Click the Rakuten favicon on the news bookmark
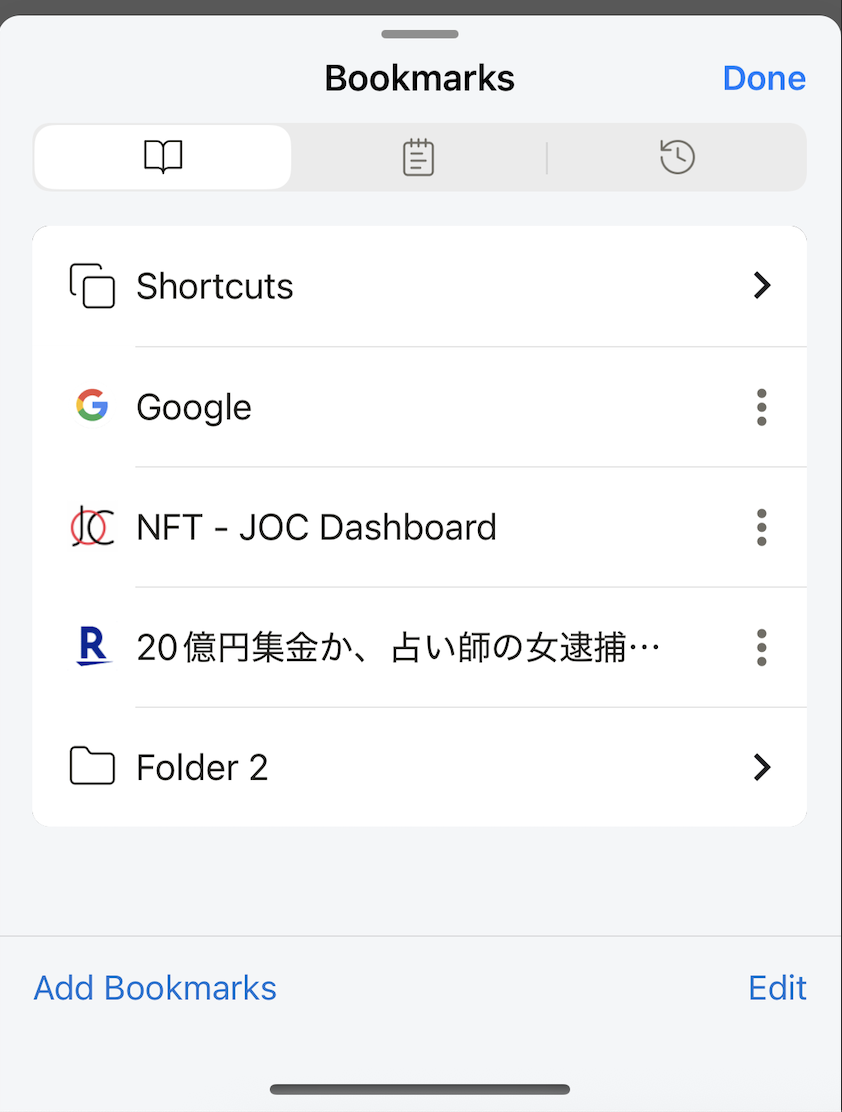 point(91,647)
